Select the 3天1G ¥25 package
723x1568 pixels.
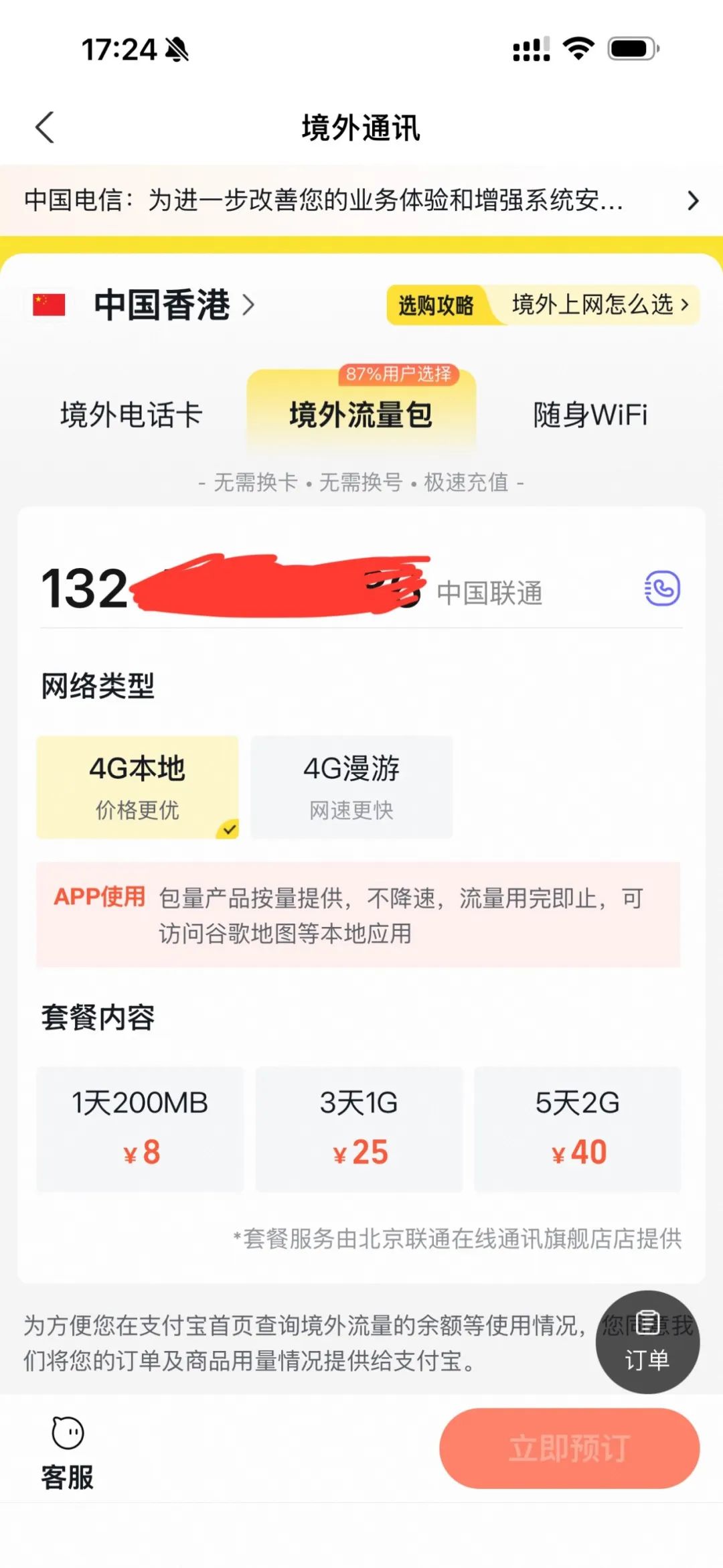pyautogui.click(x=359, y=1129)
